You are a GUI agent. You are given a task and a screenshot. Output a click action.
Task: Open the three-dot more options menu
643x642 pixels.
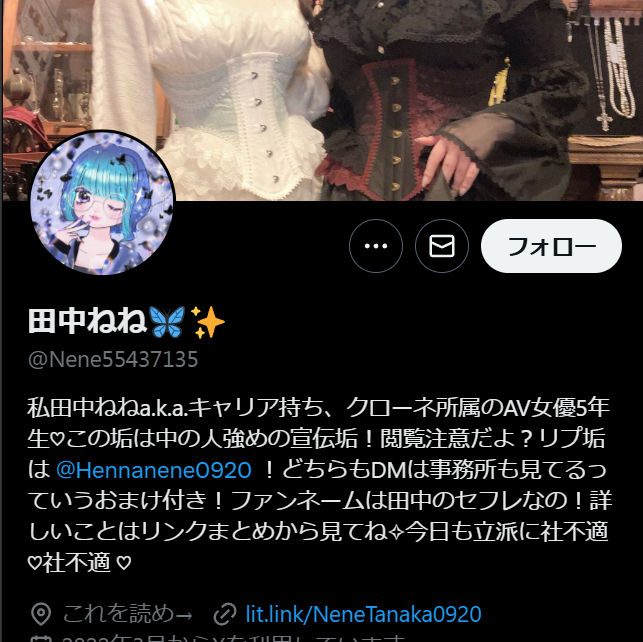pyautogui.click(x=376, y=246)
